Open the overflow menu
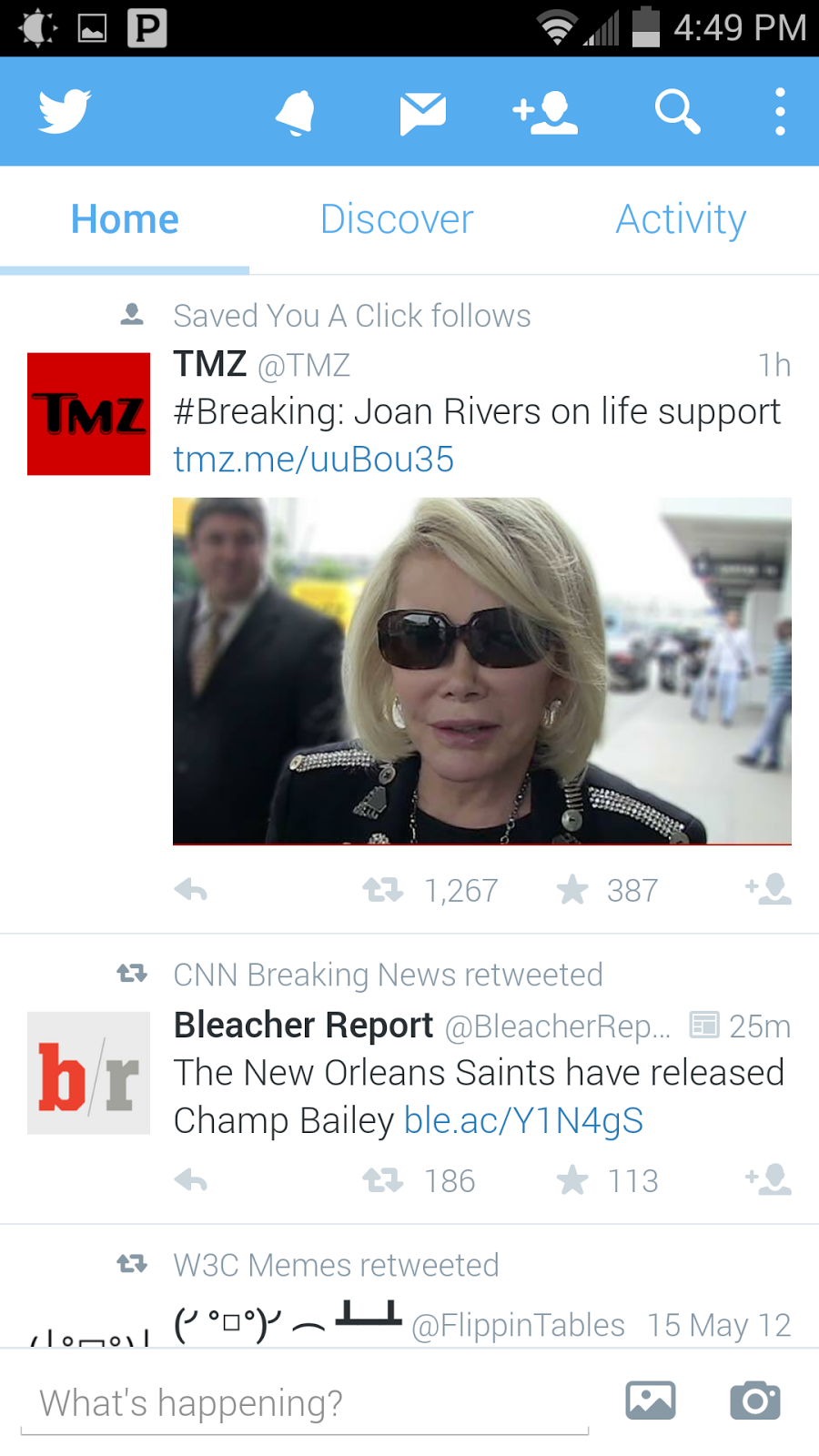Viewport: 819px width, 1456px height. click(780, 113)
